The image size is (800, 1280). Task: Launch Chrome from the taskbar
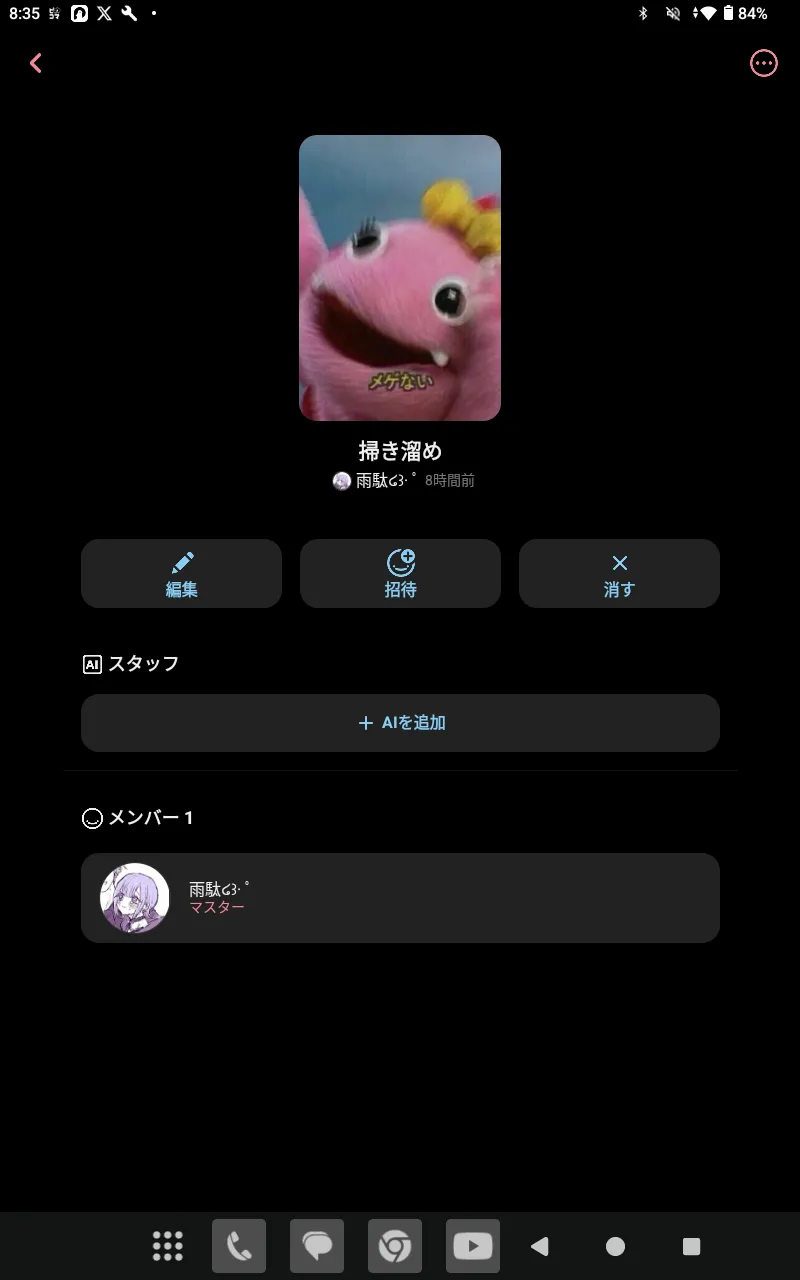pyautogui.click(x=395, y=1246)
